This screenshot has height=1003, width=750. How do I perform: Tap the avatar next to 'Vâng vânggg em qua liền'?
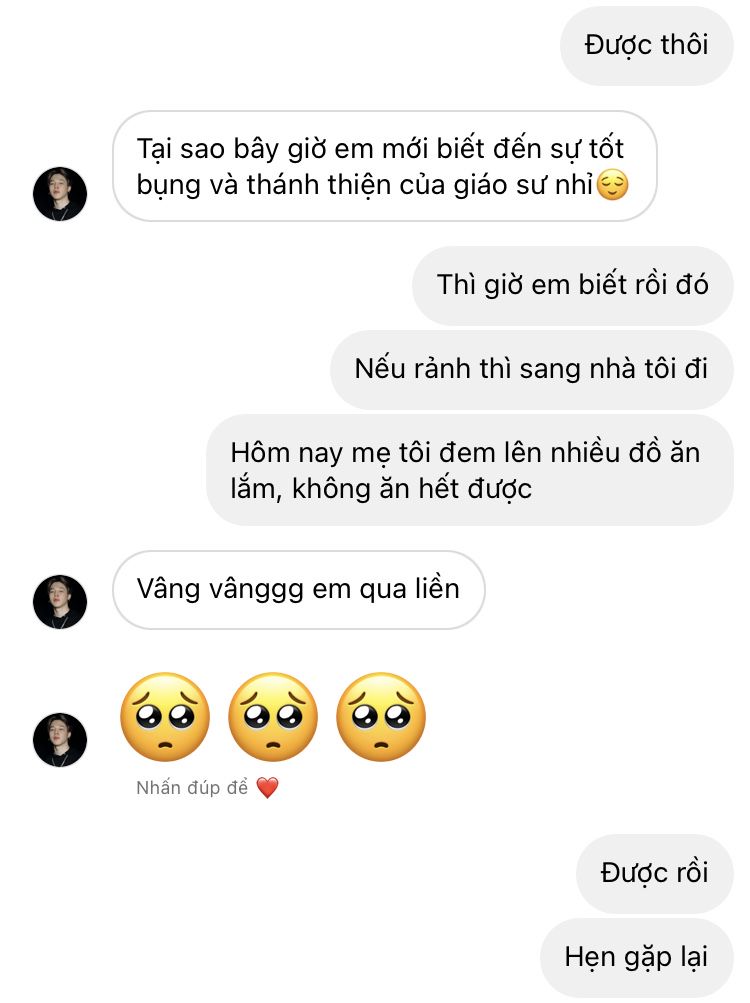[x=60, y=602]
